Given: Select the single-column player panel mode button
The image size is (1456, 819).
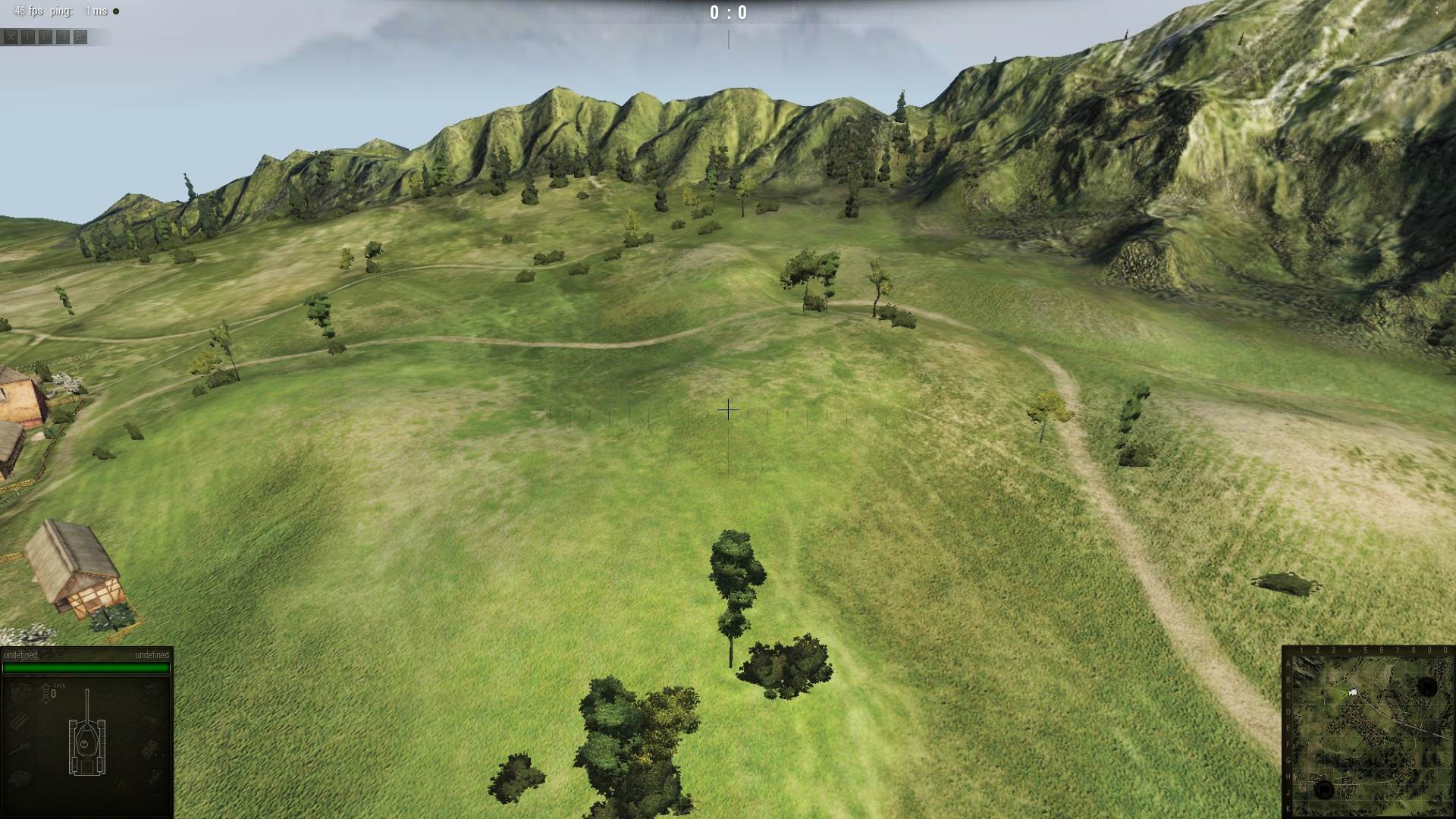Looking at the screenshot, I should tap(28, 36).
